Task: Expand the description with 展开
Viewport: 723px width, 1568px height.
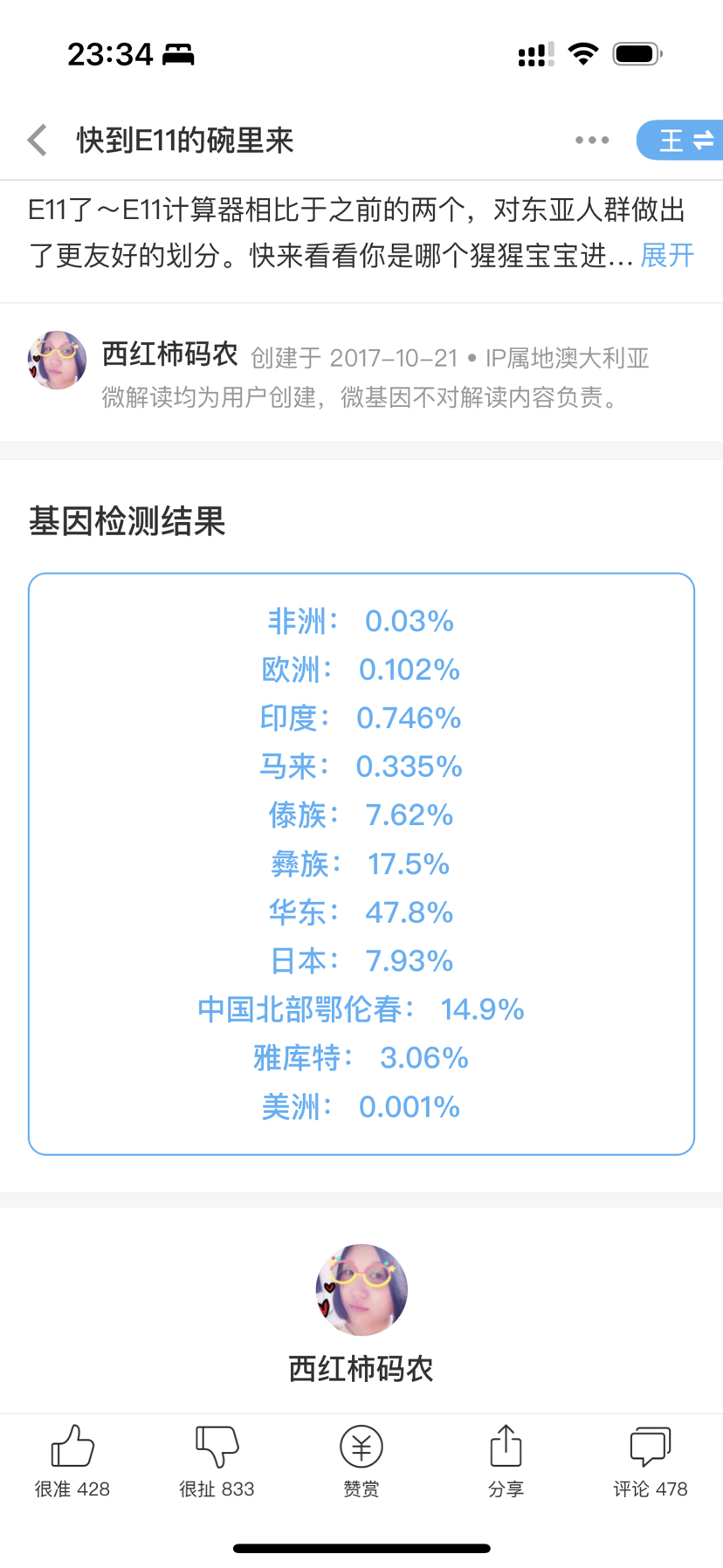Action: pyautogui.click(x=667, y=256)
